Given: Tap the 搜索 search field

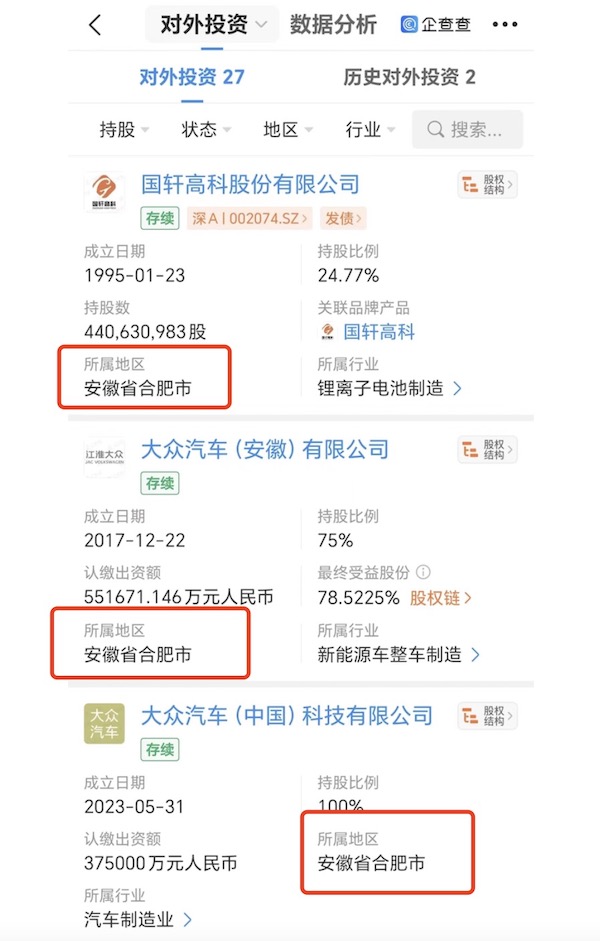Looking at the screenshot, I should (x=472, y=130).
